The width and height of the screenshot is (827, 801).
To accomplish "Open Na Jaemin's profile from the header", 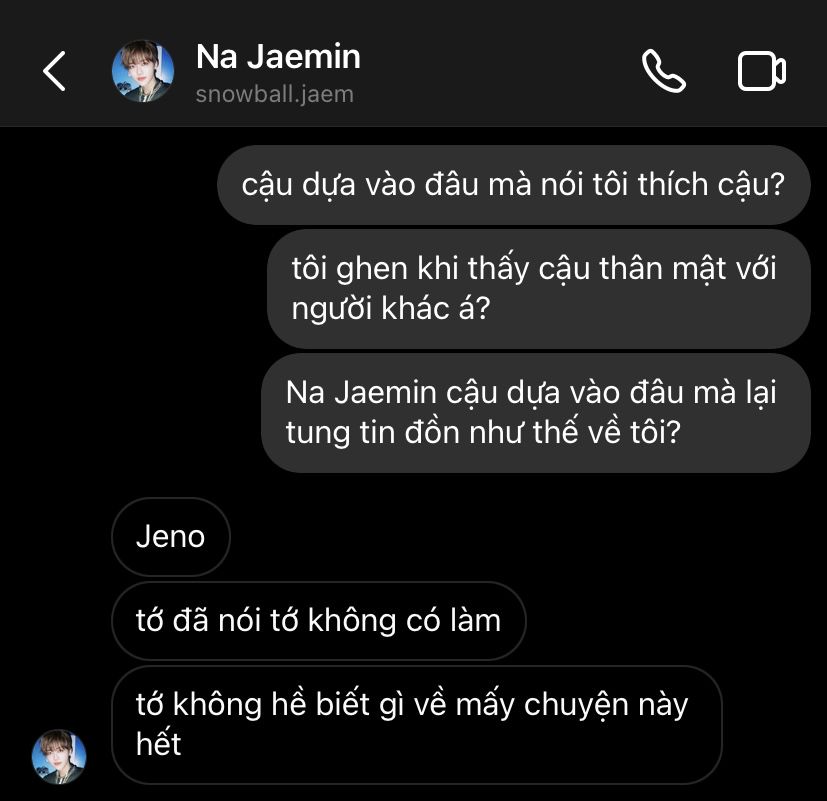I will (276, 71).
